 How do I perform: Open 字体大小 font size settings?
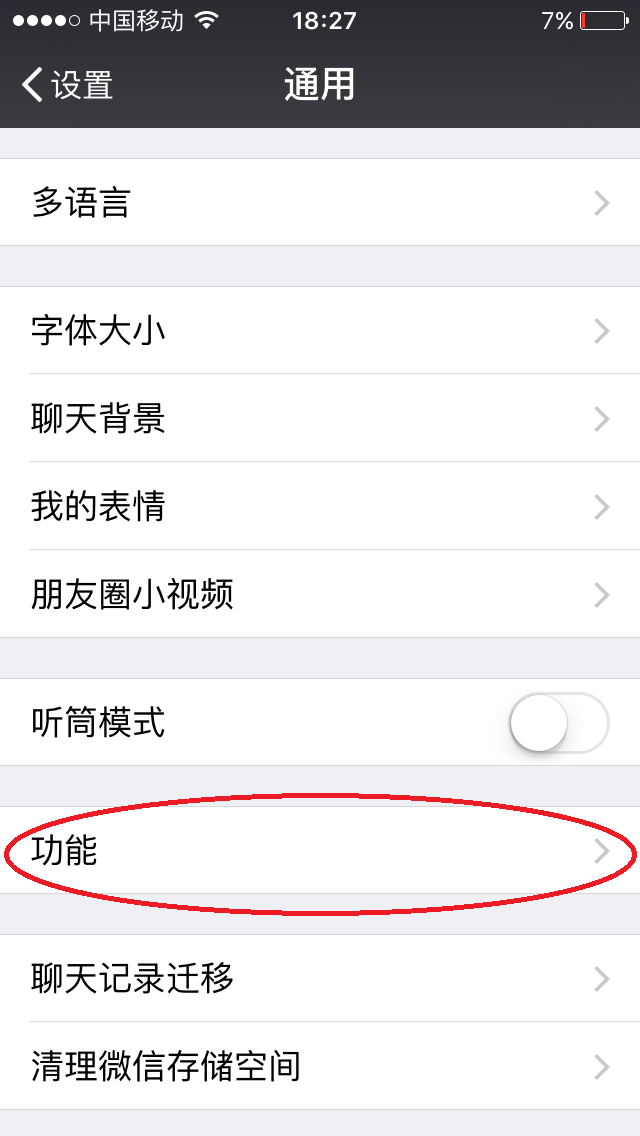point(320,330)
